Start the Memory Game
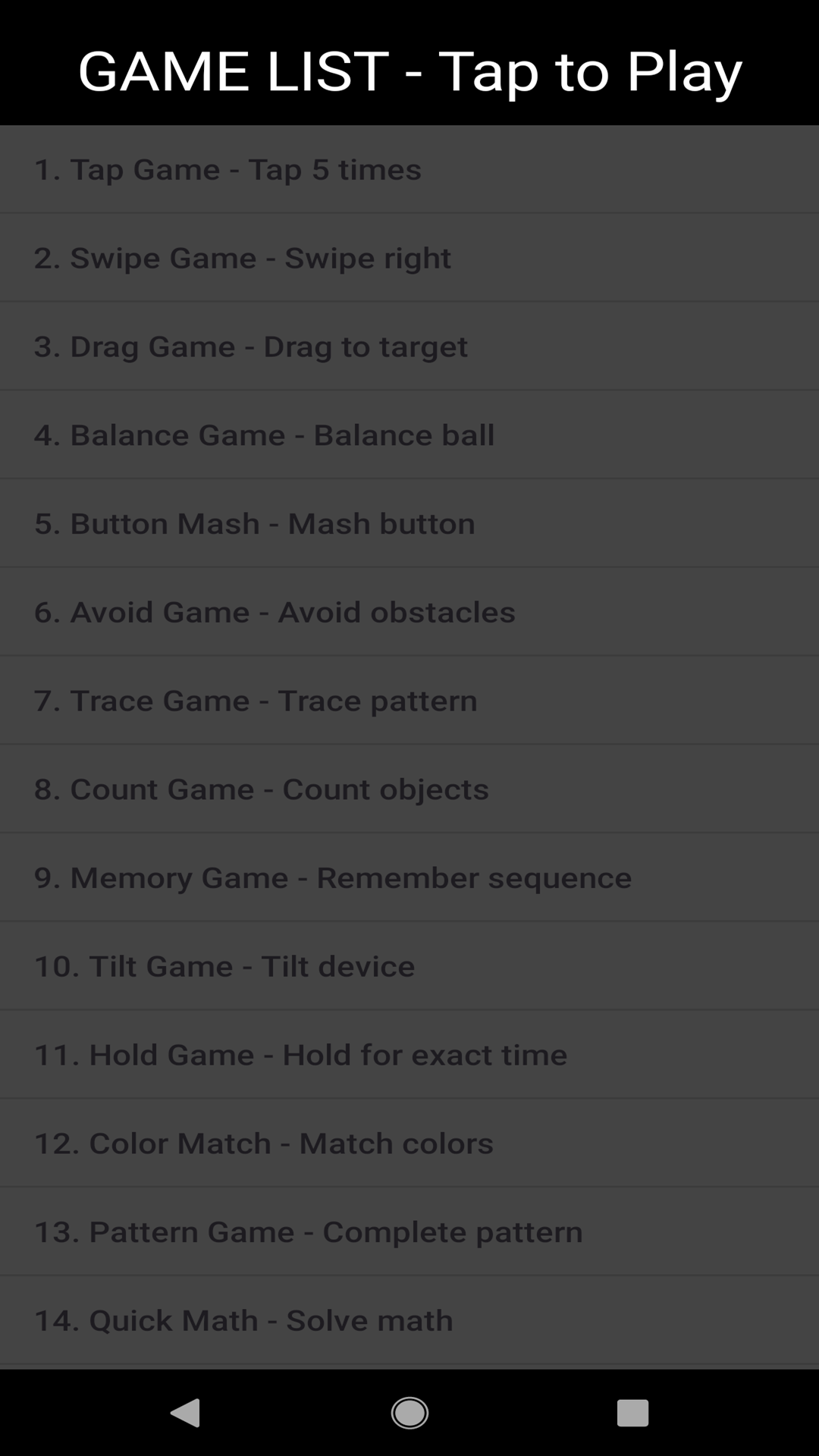 (x=409, y=877)
